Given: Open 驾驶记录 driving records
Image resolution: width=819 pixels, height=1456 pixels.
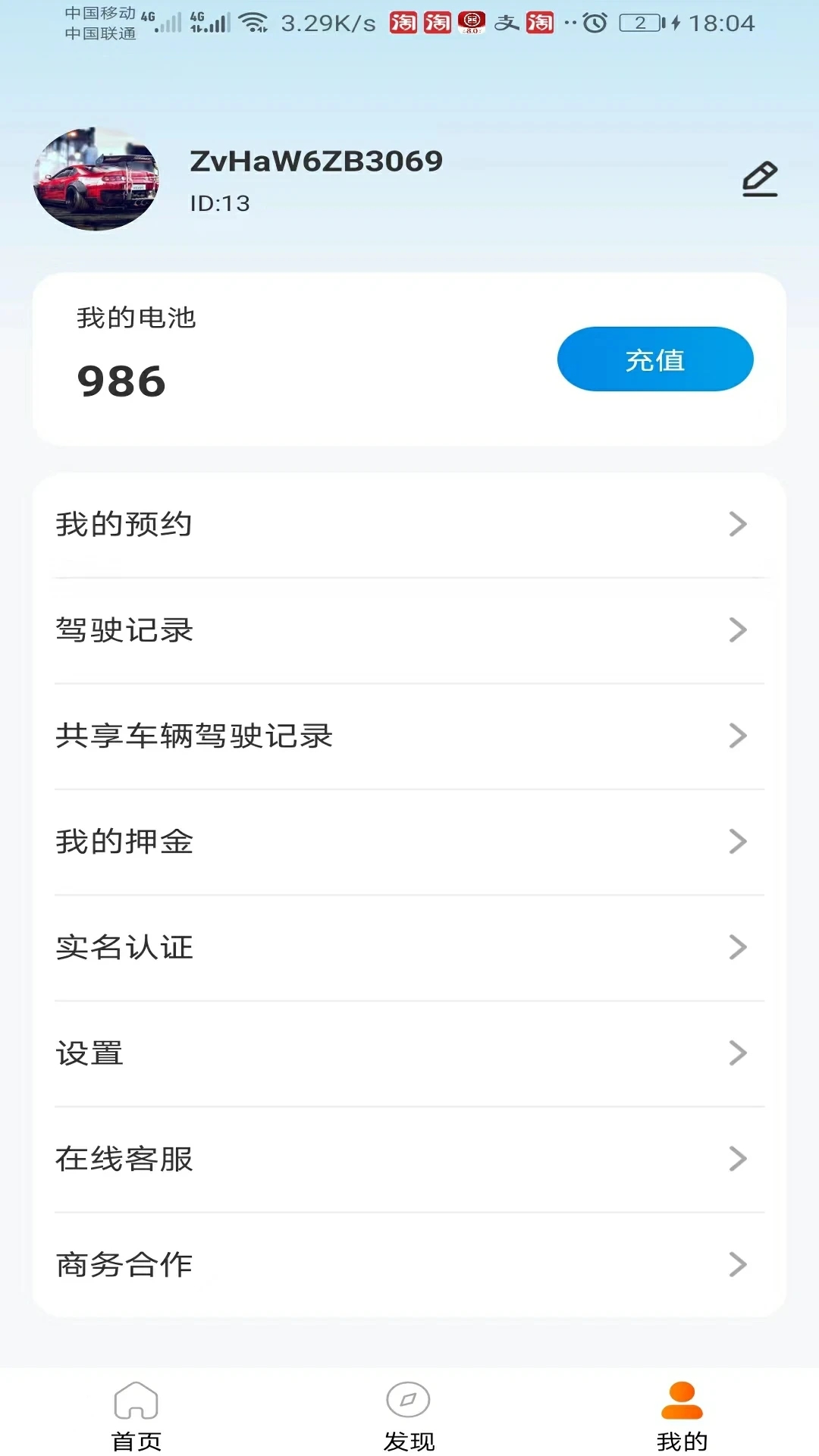Looking at the screenshot, I should (x=409, y=630).
